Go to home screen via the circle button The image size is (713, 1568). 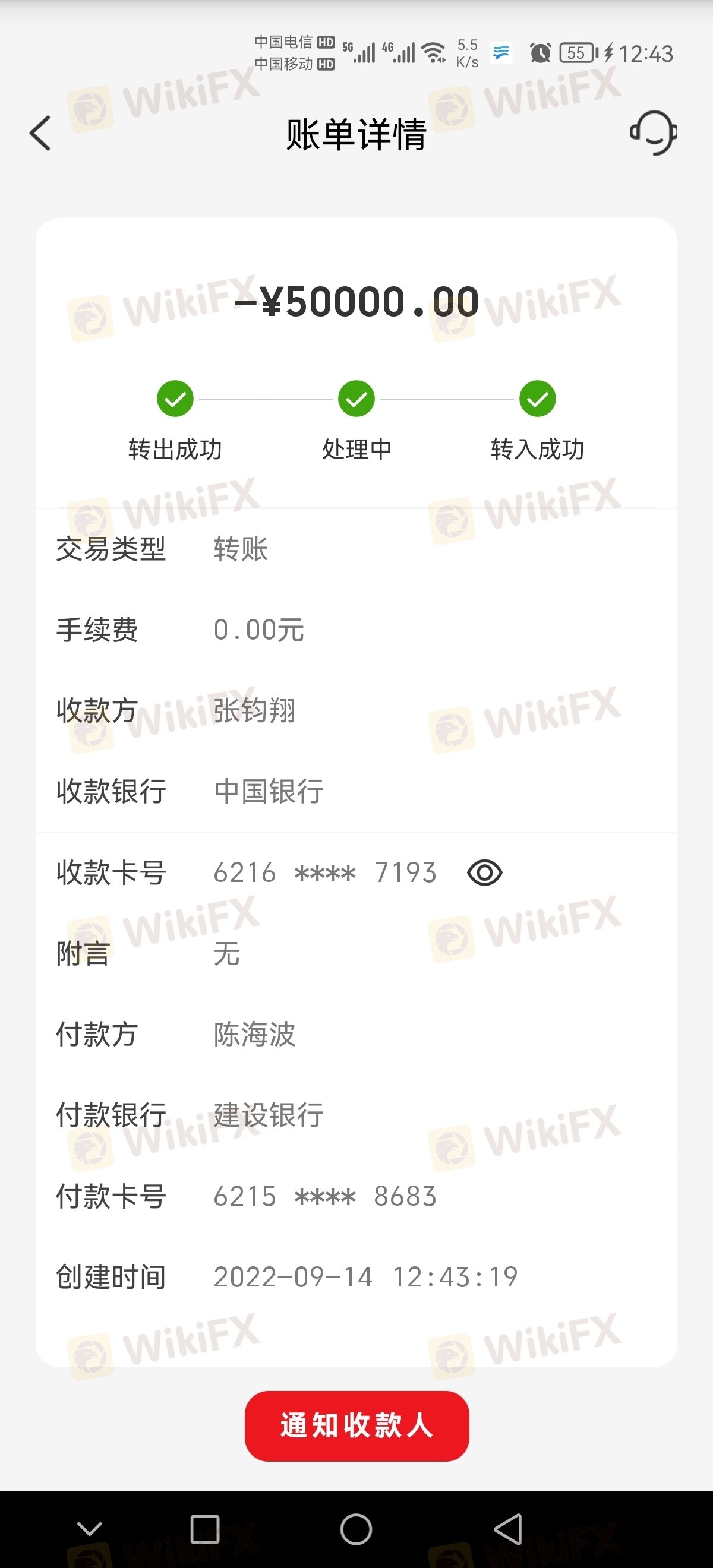click(x=356, y=1529)
